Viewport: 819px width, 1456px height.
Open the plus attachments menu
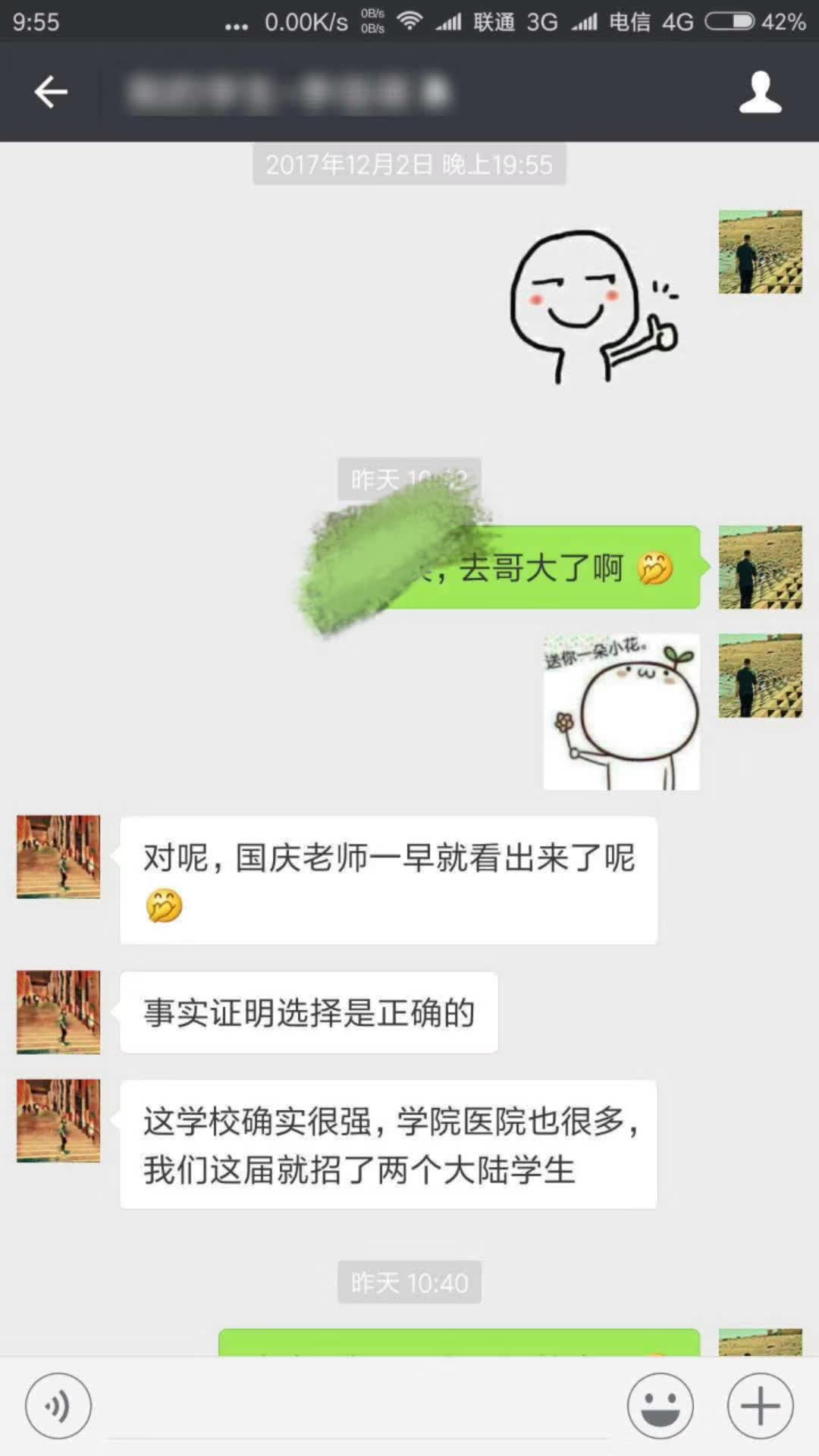(760, 1405)
